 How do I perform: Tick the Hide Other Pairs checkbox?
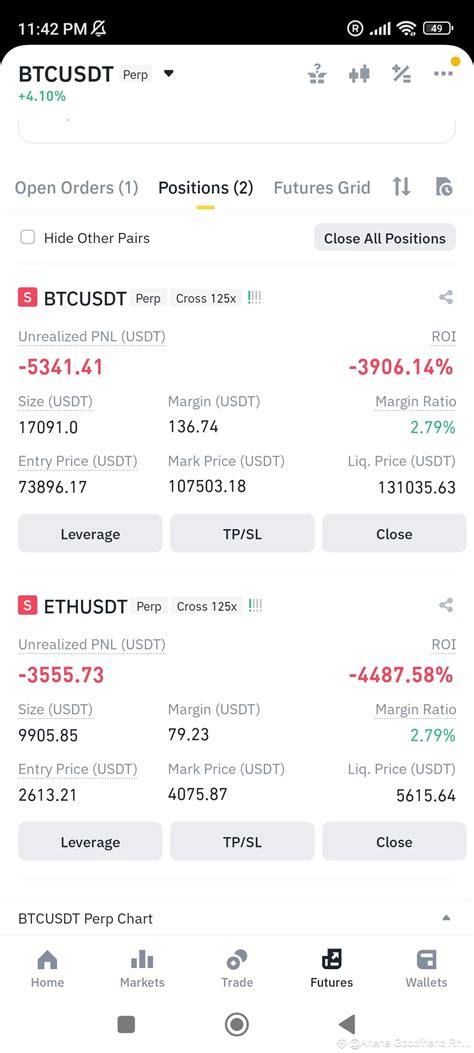[28, 237]
